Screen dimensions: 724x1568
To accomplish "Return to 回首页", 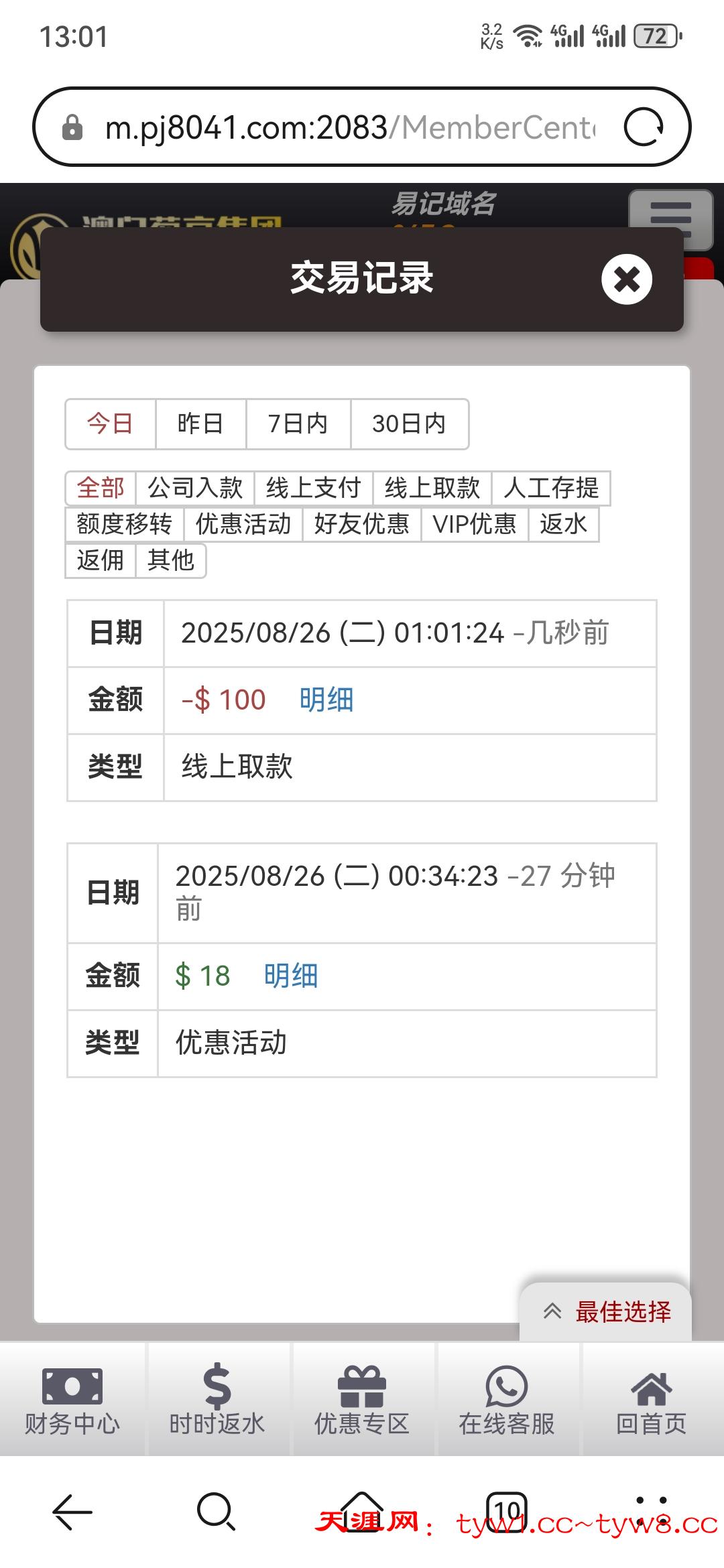I will pos(651,1399).
